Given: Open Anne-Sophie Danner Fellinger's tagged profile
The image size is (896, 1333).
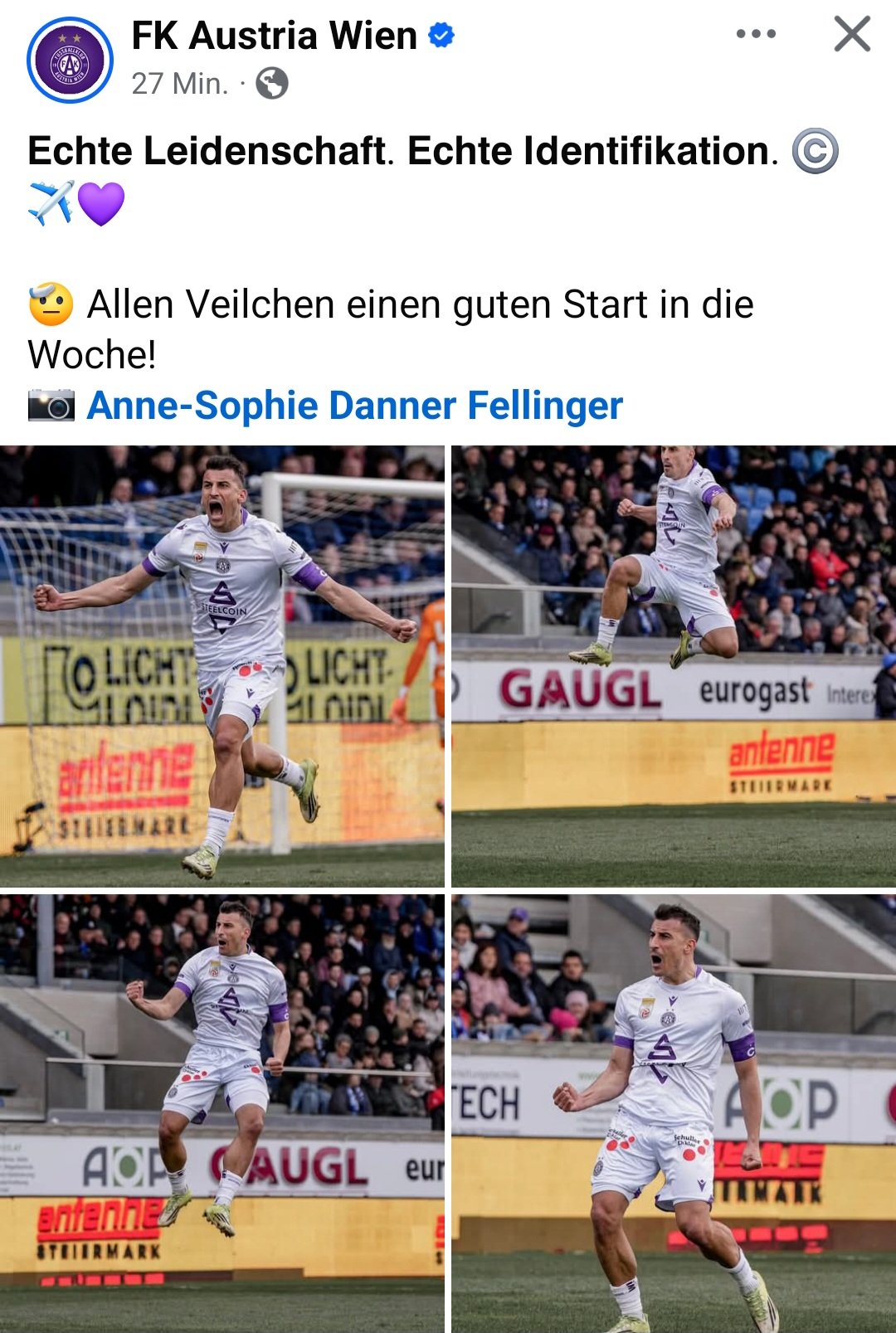Looking at the screenshot, I should (354, 406).
